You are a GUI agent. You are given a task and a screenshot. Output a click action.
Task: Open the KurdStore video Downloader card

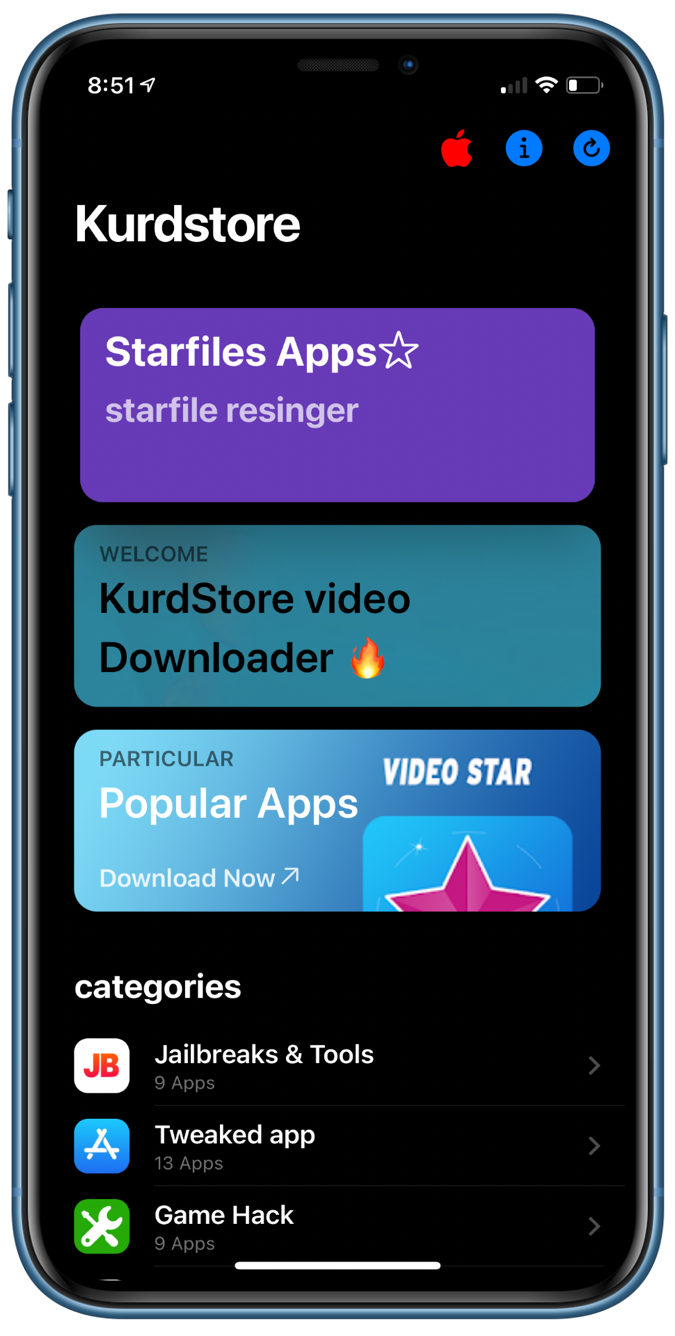pos(337,616)
